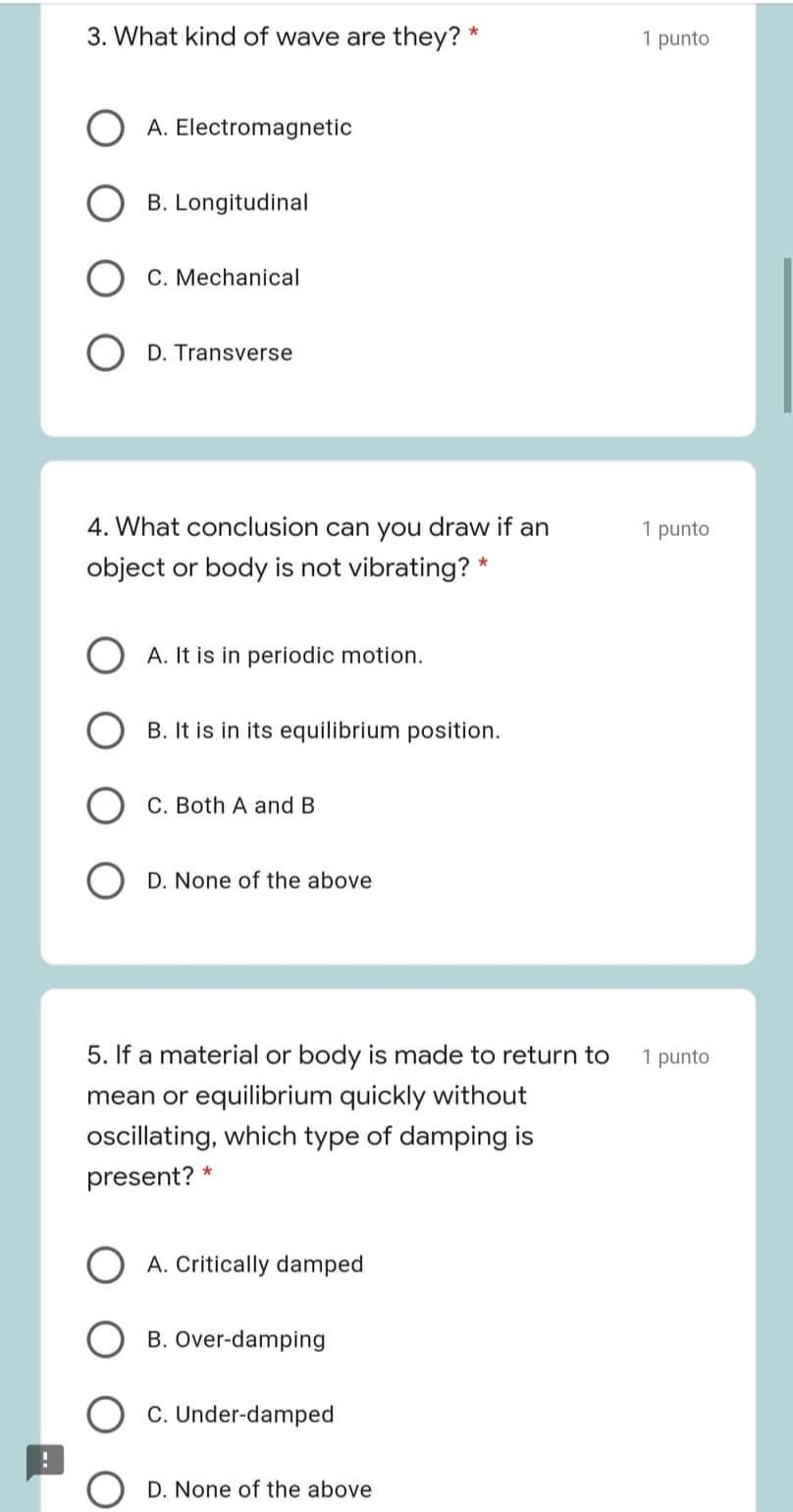
Task: Select 'It is in periodic motion'
Action: coord(105,656)
